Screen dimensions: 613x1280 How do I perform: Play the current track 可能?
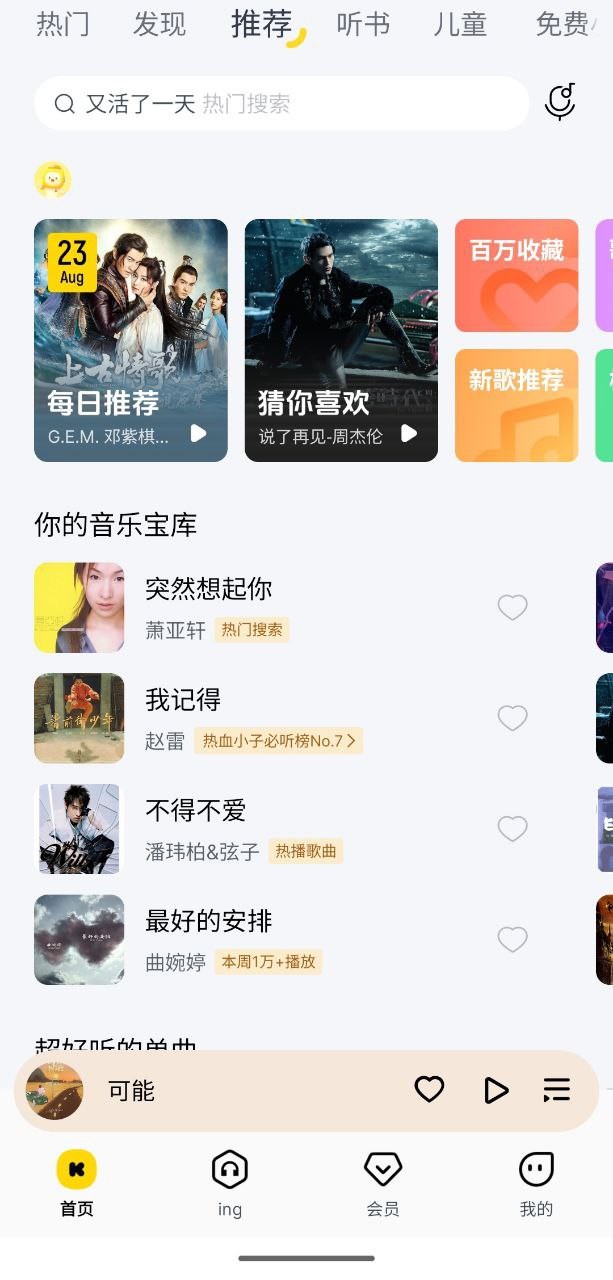pos(496,1090)
